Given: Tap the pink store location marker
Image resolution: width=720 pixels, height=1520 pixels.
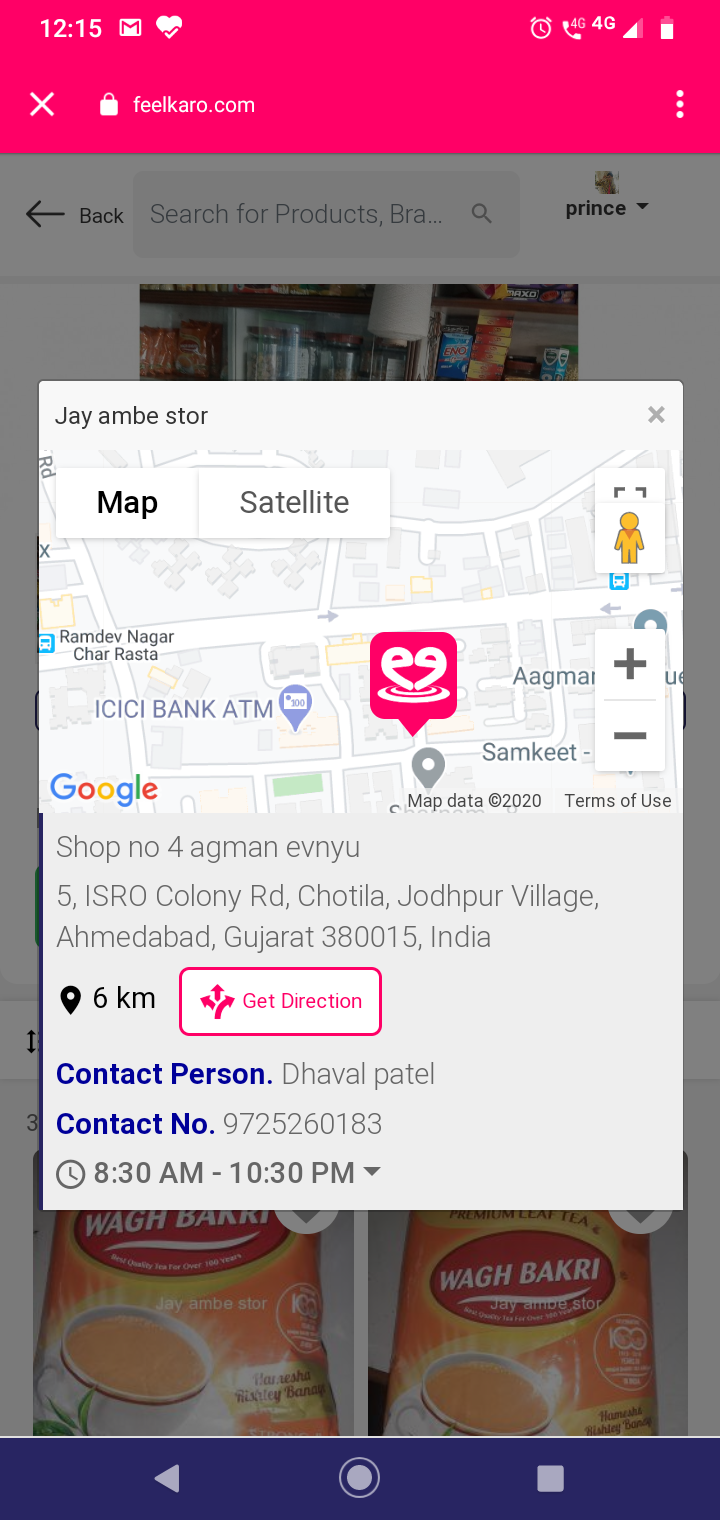Looking at the screenshot, I should point(413,678).
